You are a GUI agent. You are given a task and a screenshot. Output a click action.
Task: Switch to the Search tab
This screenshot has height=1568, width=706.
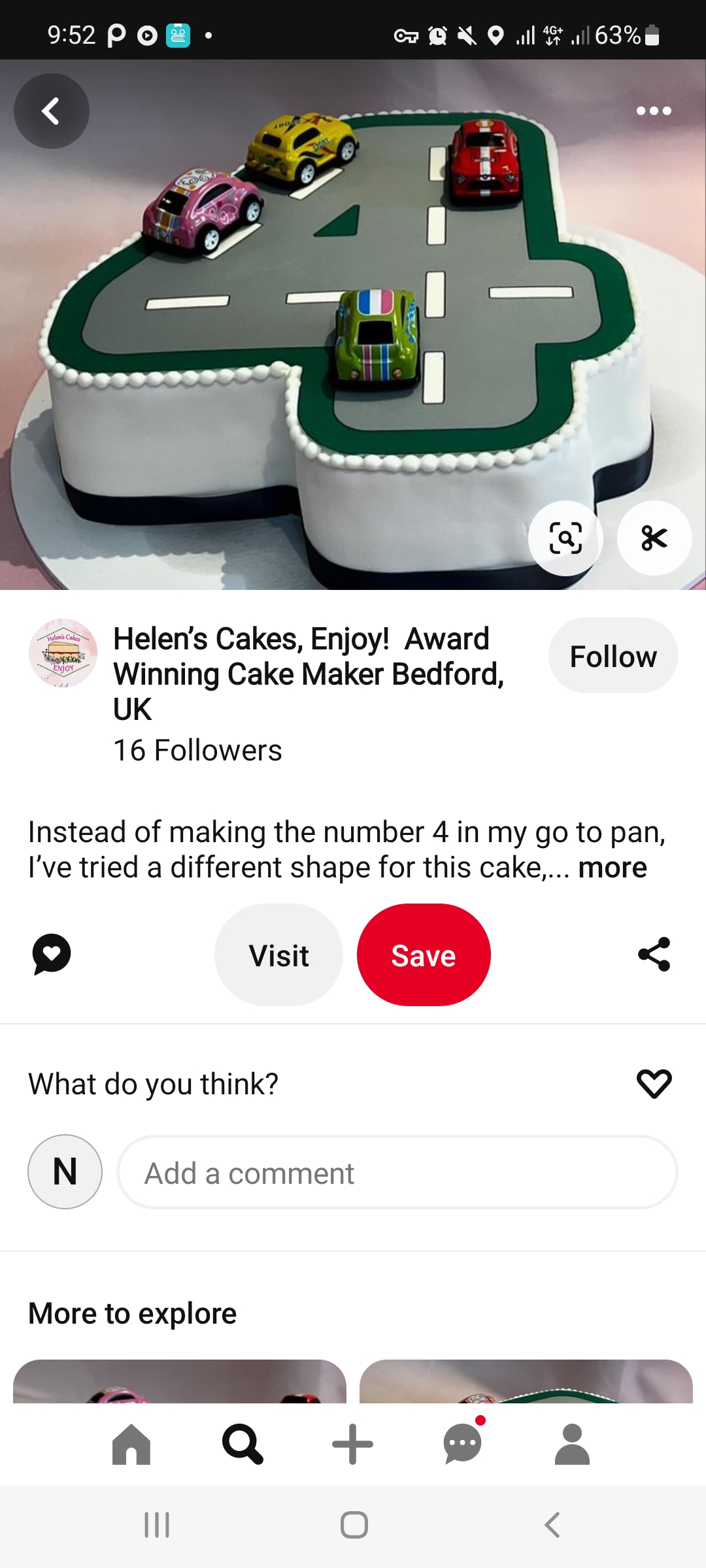[x=243, y=1444]
